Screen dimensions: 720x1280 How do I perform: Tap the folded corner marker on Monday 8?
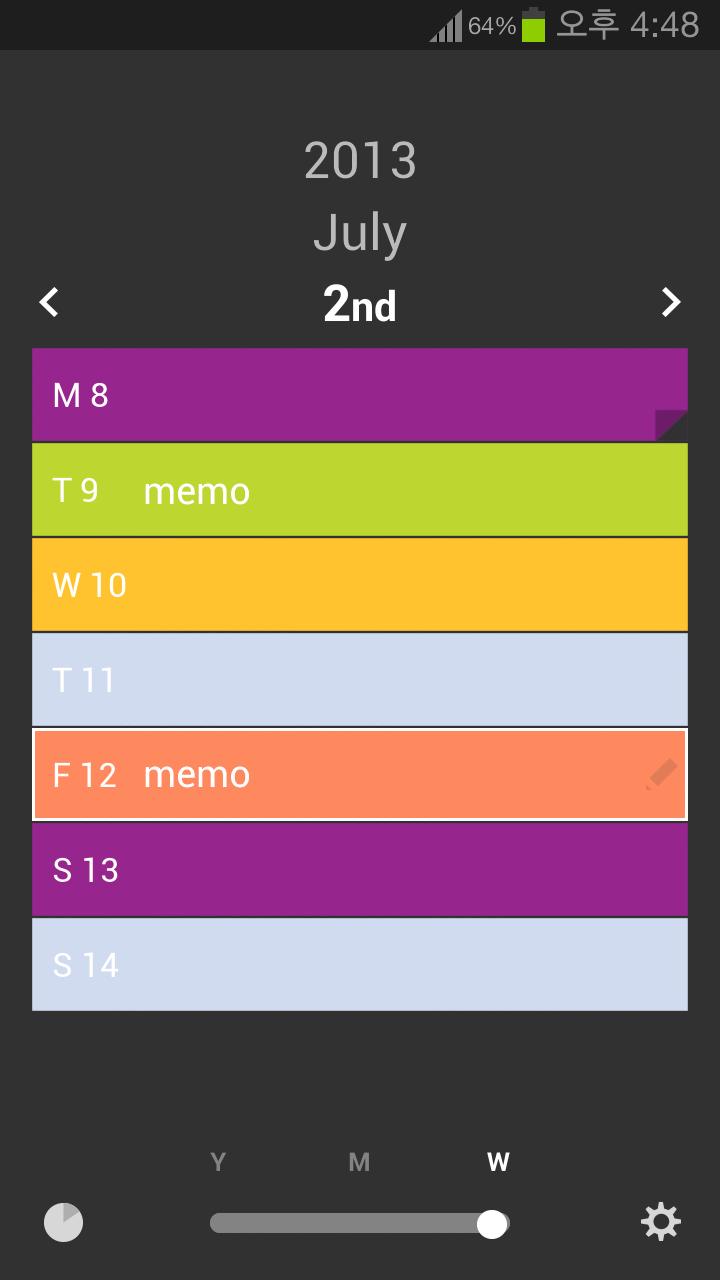click(672, 426)
